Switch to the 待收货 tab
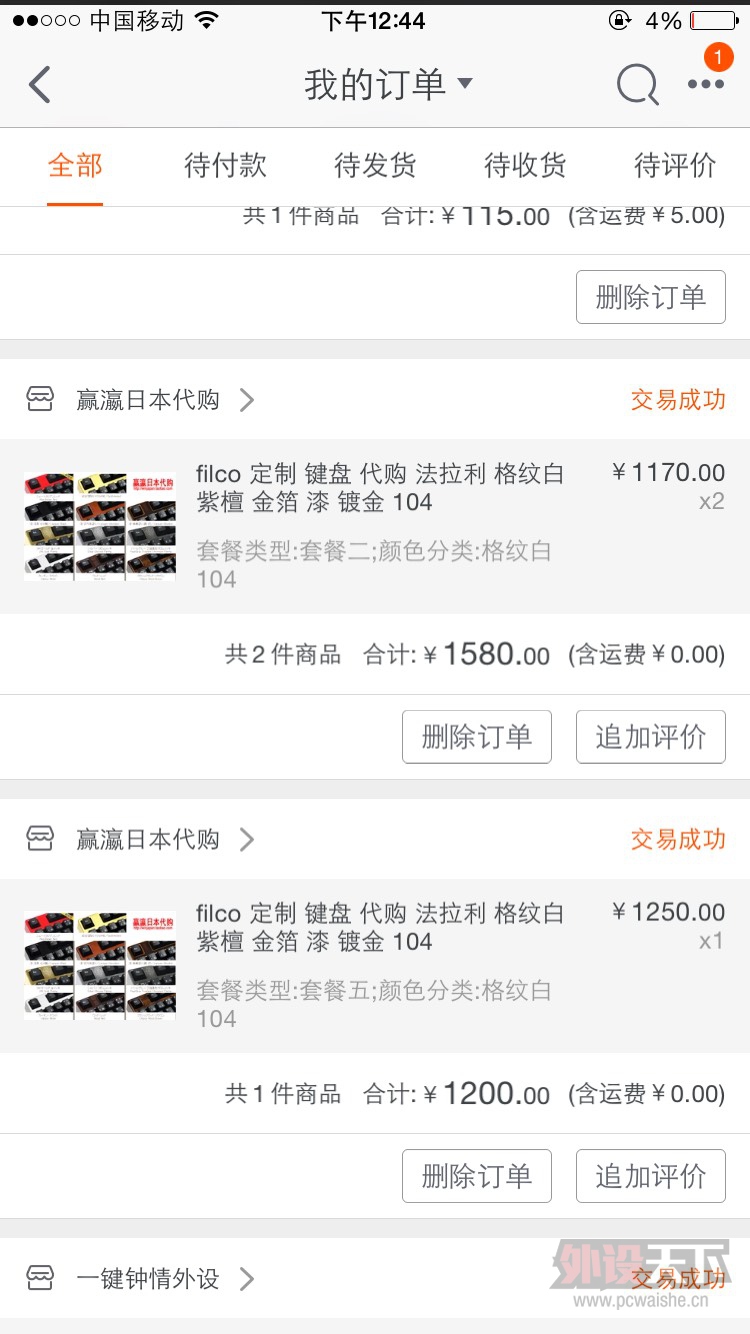750x1334 pixels. point(525,165)
